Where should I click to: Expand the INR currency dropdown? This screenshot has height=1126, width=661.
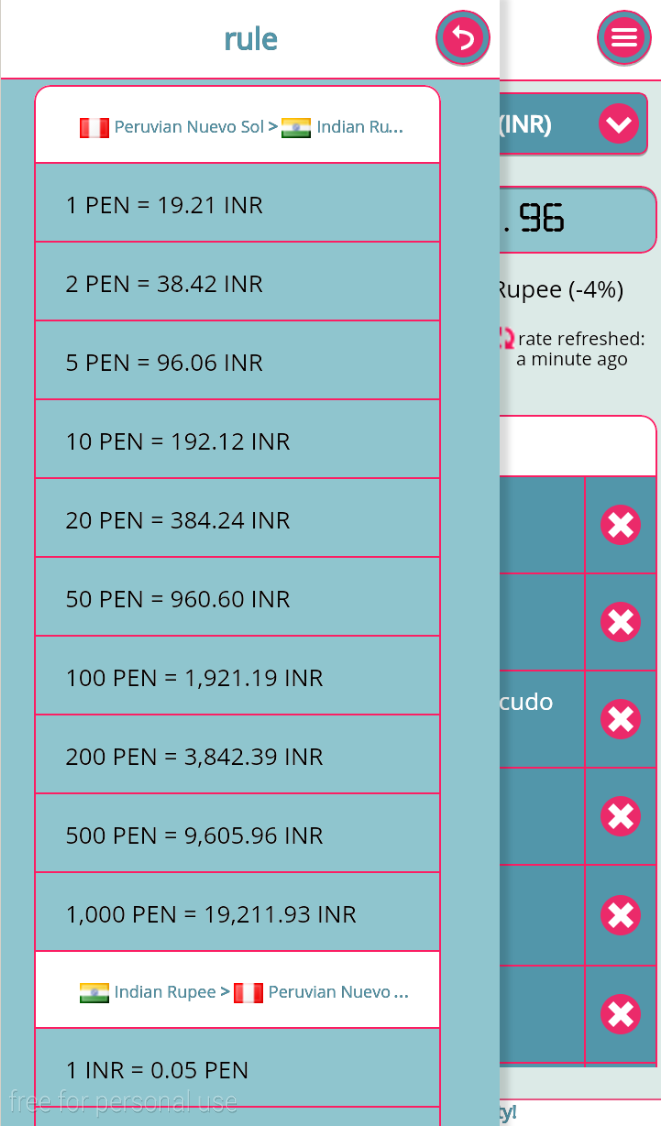click(x=619, y=124)
